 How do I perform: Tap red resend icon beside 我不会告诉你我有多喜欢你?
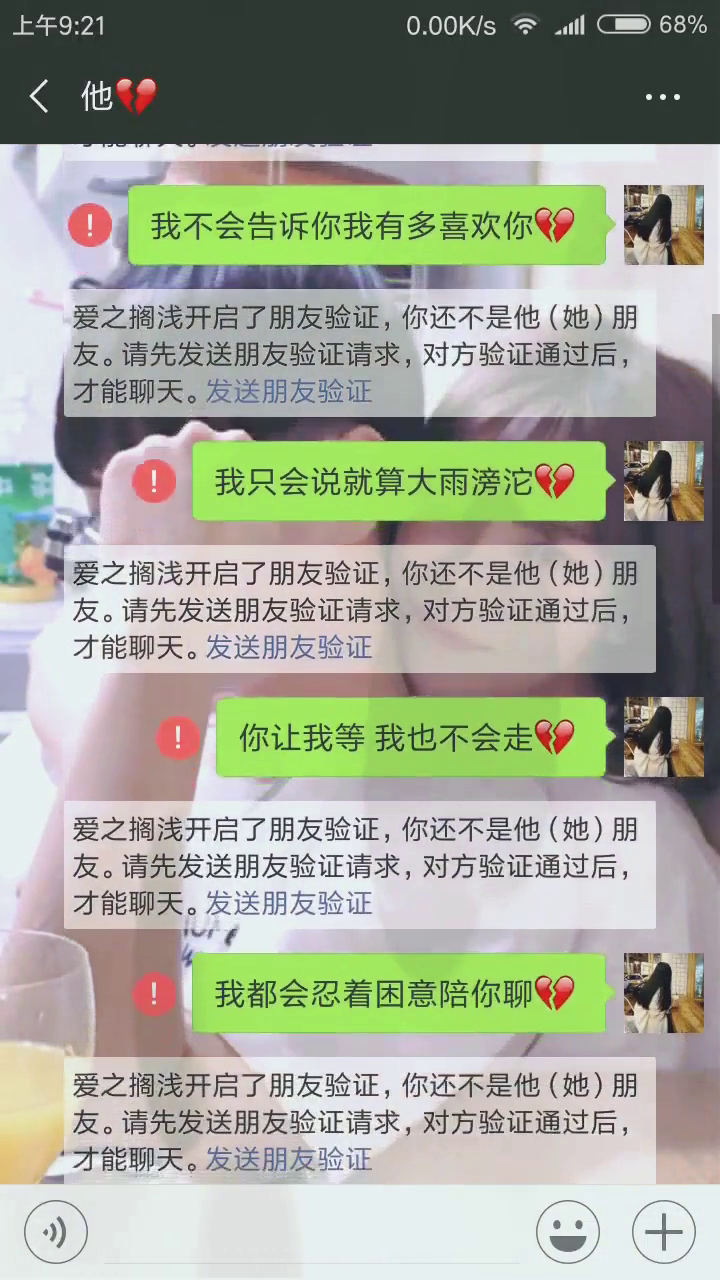click(90, 225)
